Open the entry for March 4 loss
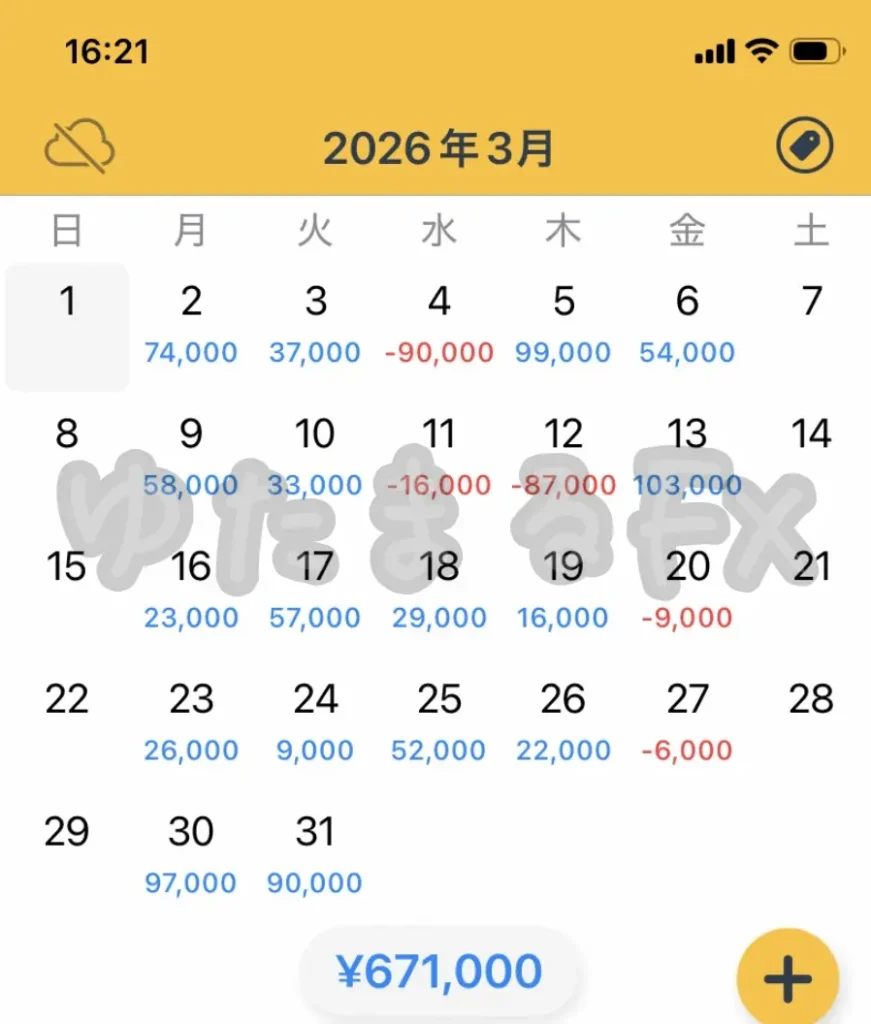The image size is (871, 1024). click(440, 325)
